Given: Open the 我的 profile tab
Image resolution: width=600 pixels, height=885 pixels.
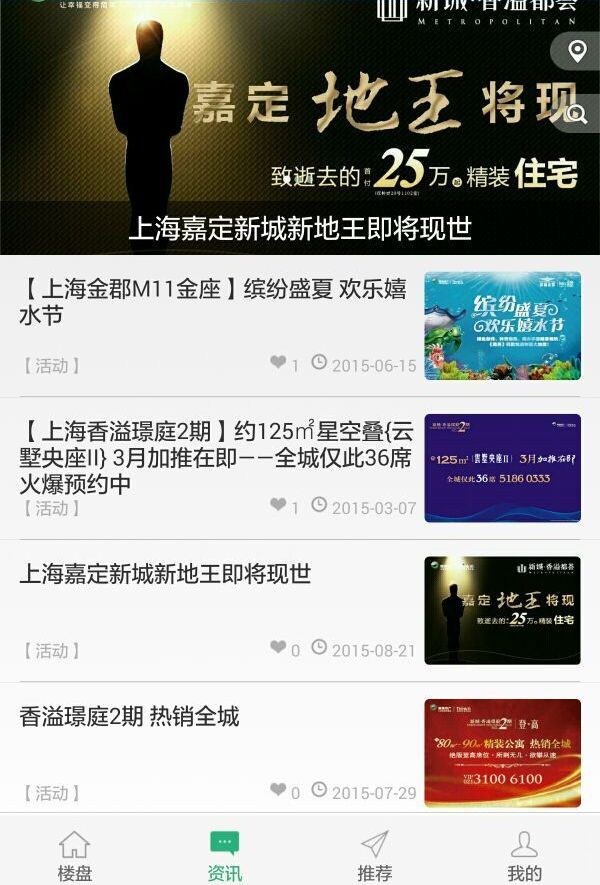Looking at the screenshot, I should click(x=524, y=856).
